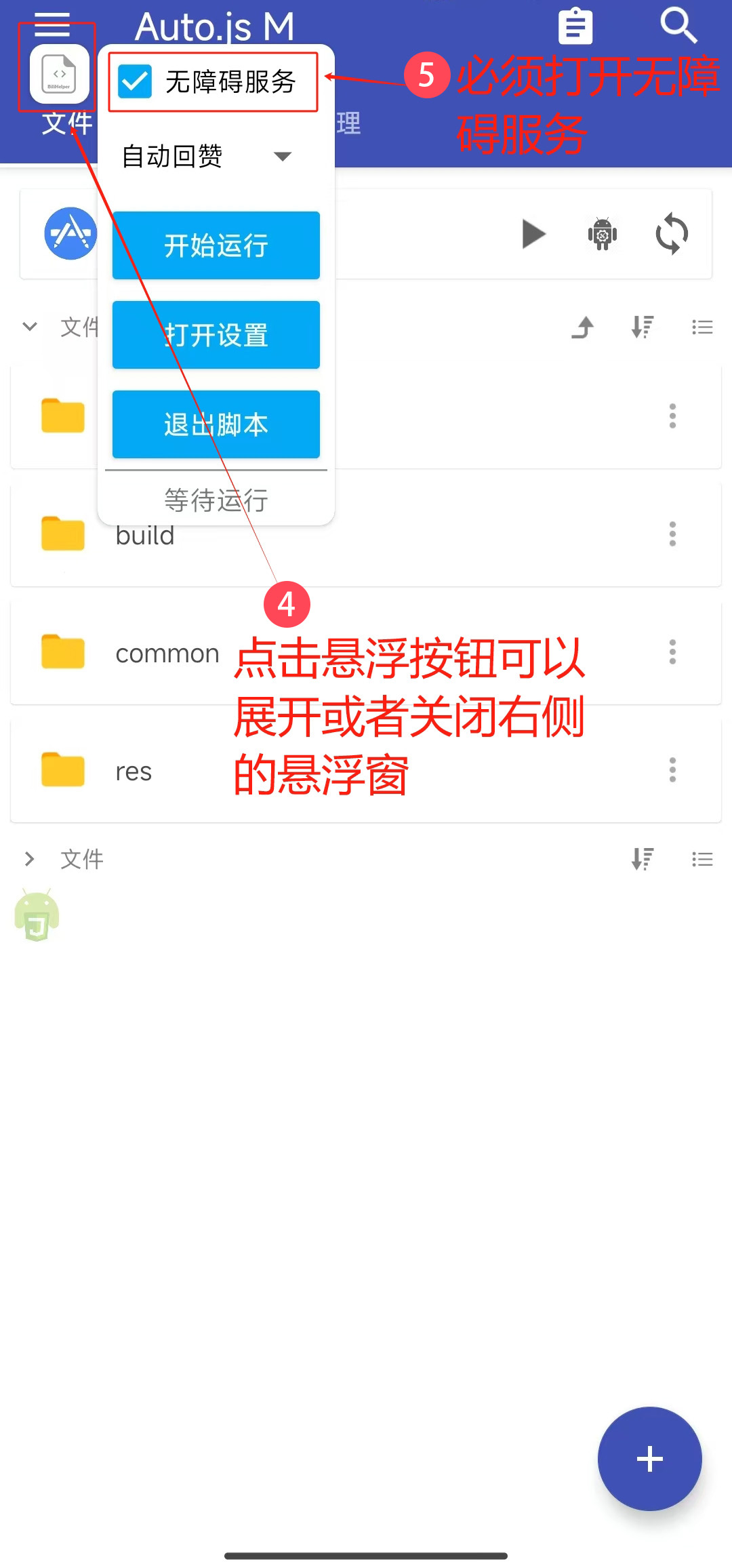Enable the 无障碍服务 checkbox
This screenshot has height=1568, width=732.
tap(135, 82)
